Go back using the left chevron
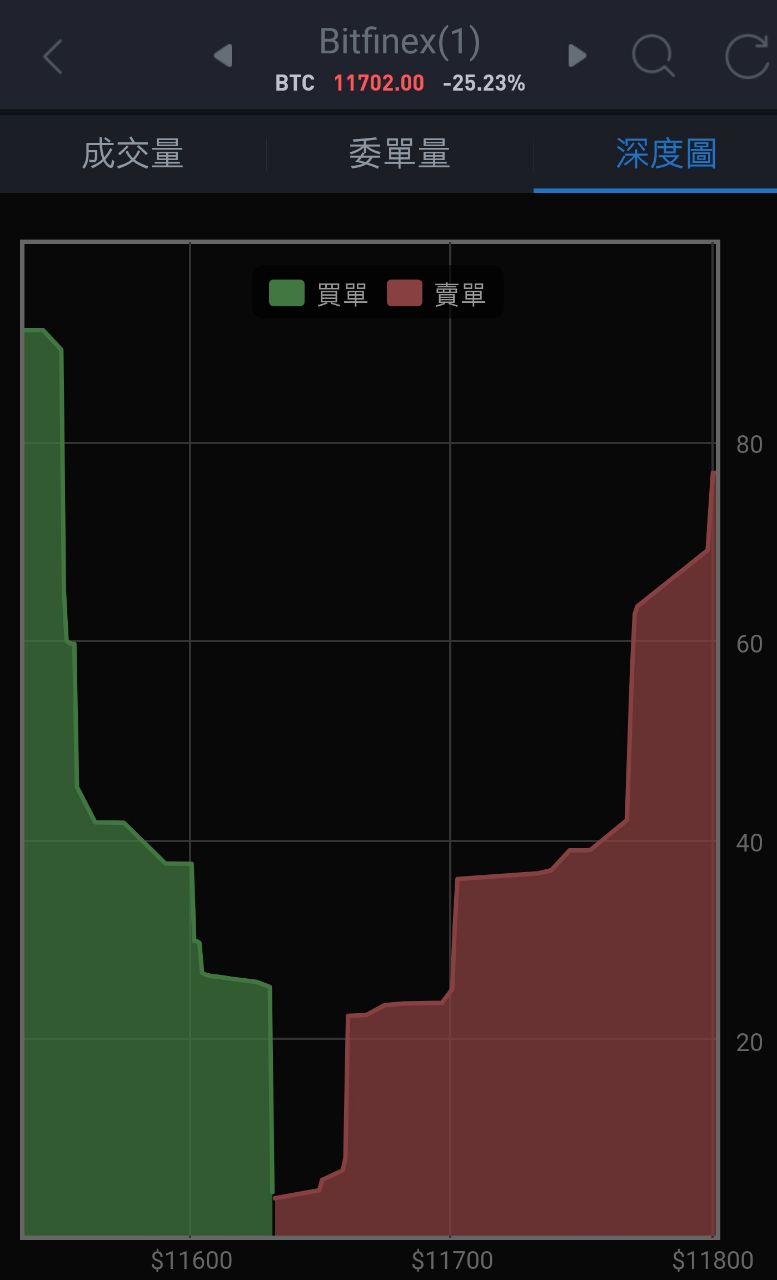The width and height of the screenshot is (777, 1280). [53, 56]
